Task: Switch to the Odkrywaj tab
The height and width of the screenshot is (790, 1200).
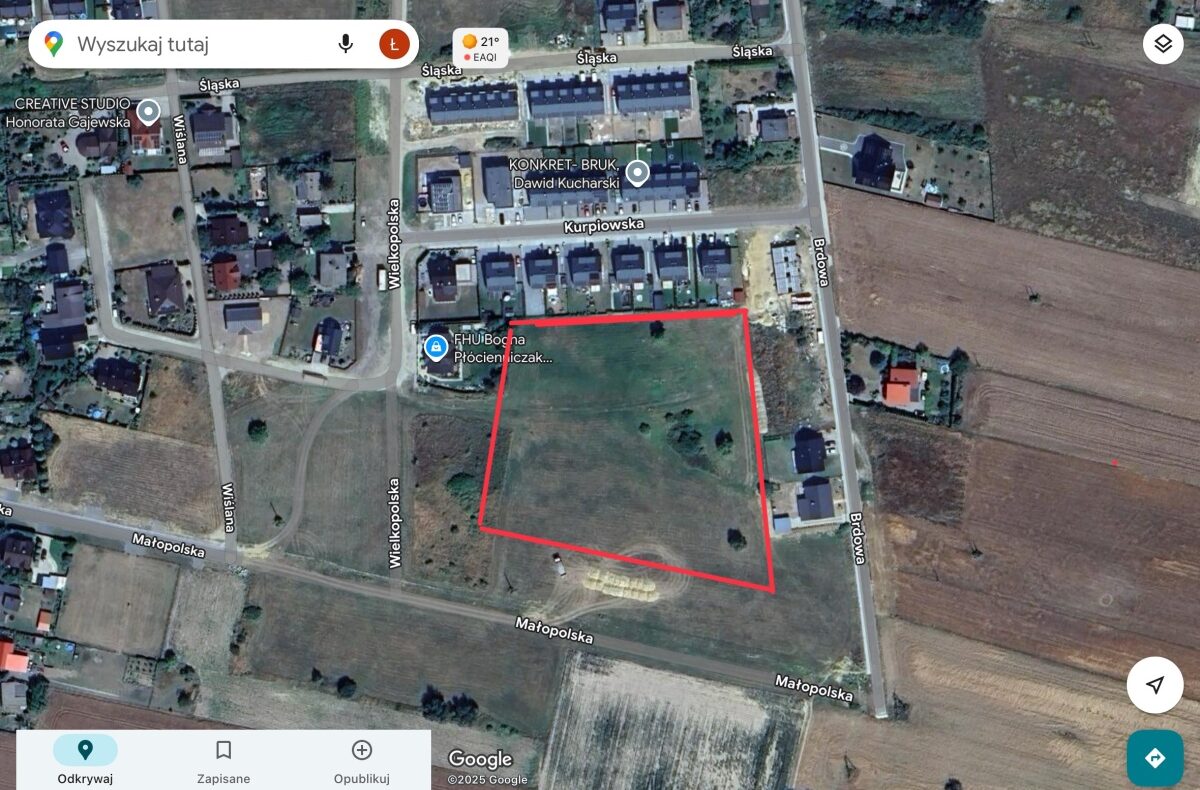Action: click(85, 760)
